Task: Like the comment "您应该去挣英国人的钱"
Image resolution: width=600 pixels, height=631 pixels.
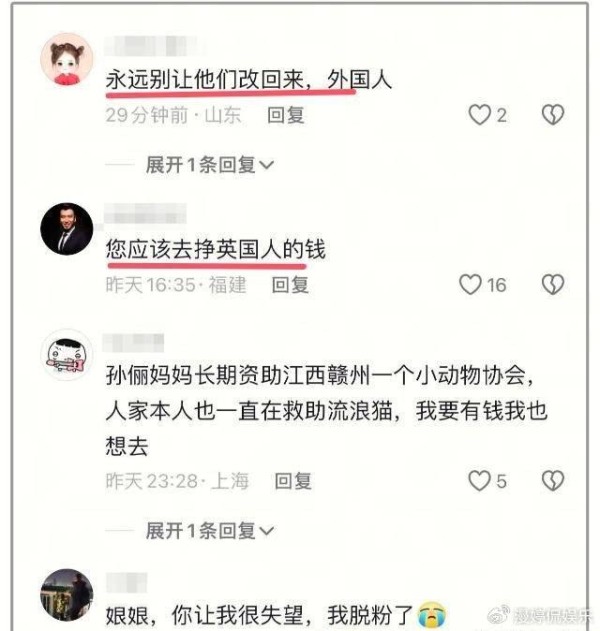Action: (470, 285)
